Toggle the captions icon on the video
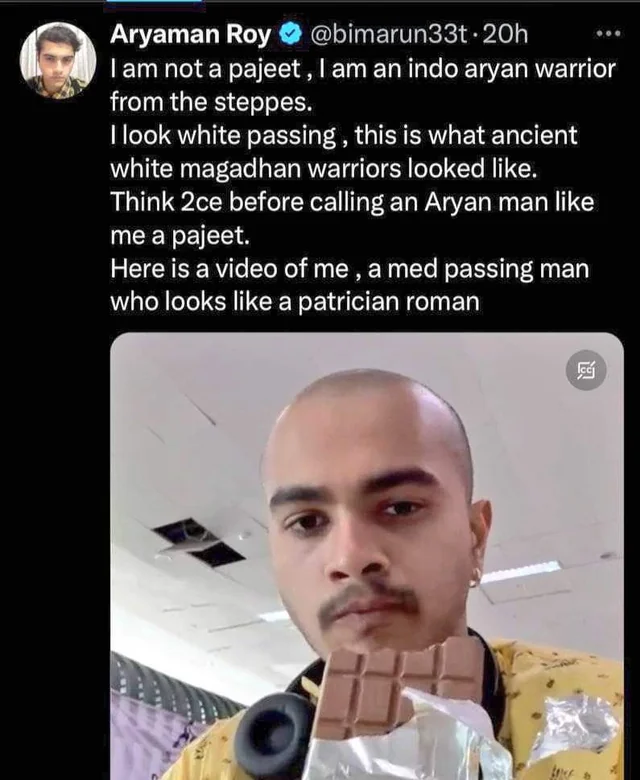Image resolution: width=640 pixels, height=780 pixels. click(x=584, y=371)
